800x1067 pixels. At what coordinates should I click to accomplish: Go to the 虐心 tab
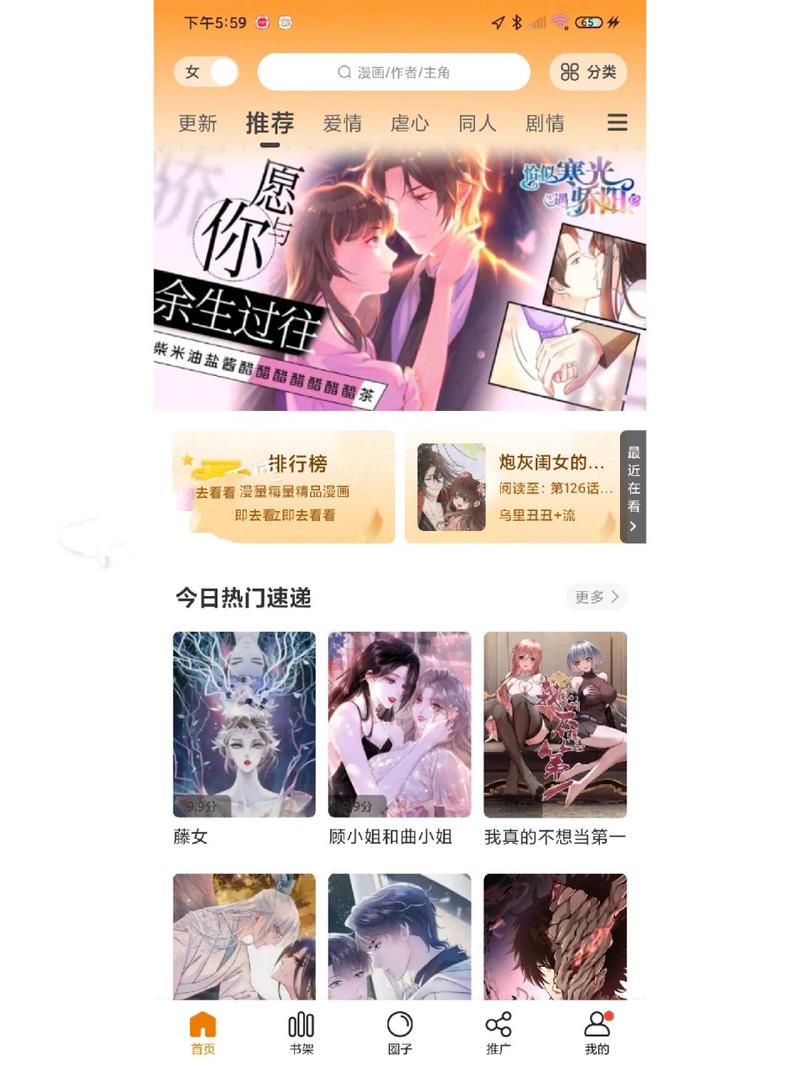(x=409, y=123)
